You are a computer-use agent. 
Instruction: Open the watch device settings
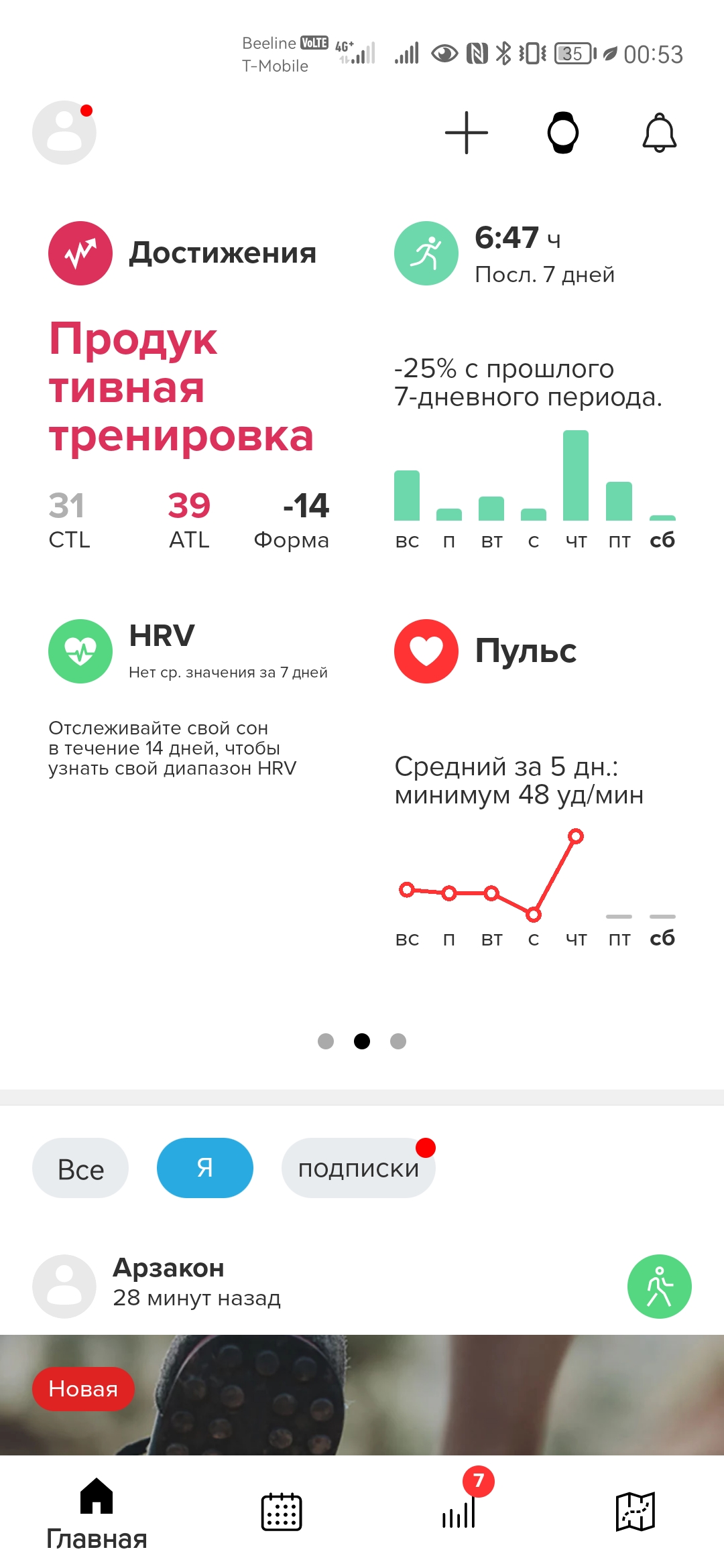(x=563, y=133)
